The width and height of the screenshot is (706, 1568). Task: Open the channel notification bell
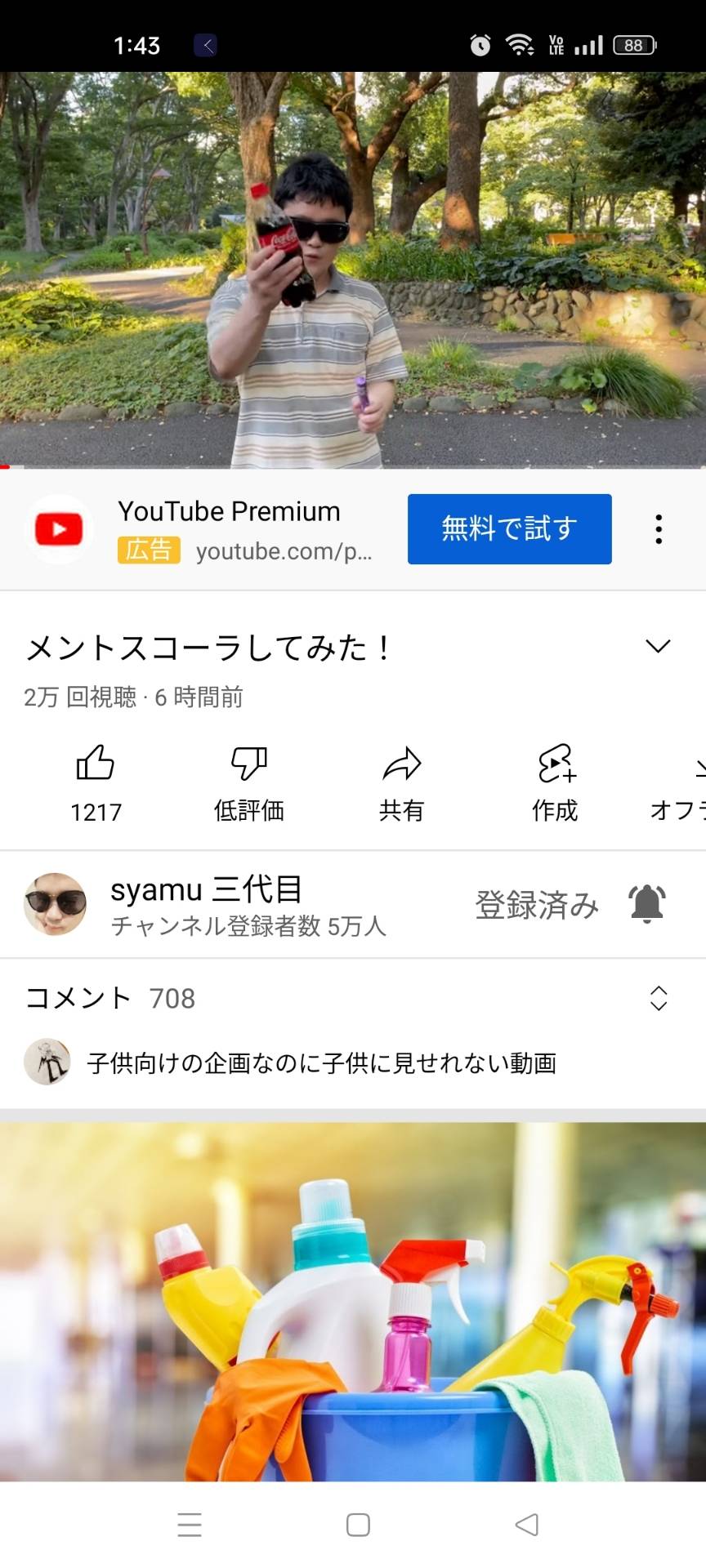646,904
